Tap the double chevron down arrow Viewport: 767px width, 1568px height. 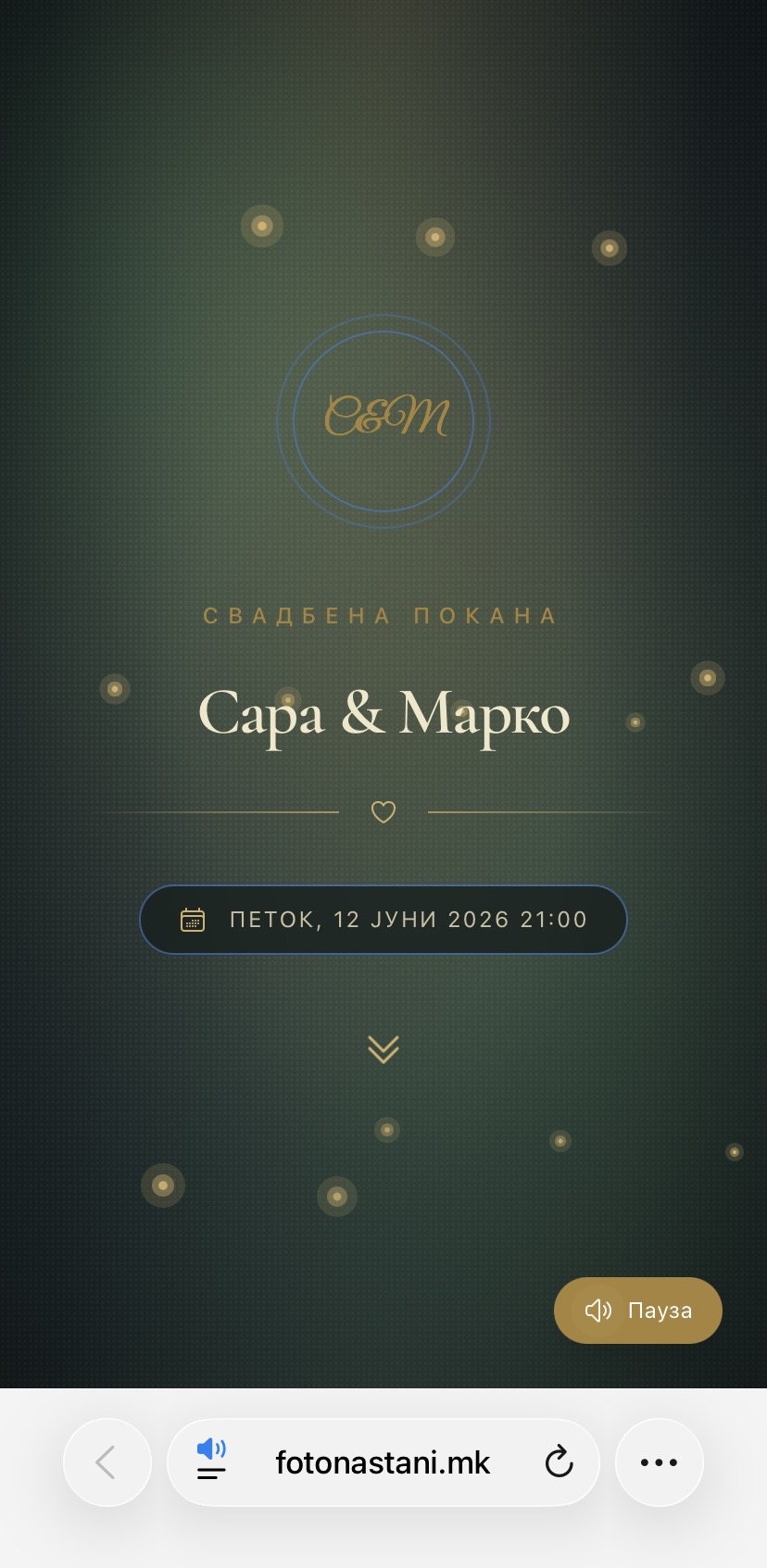(x=383, y=1049)
